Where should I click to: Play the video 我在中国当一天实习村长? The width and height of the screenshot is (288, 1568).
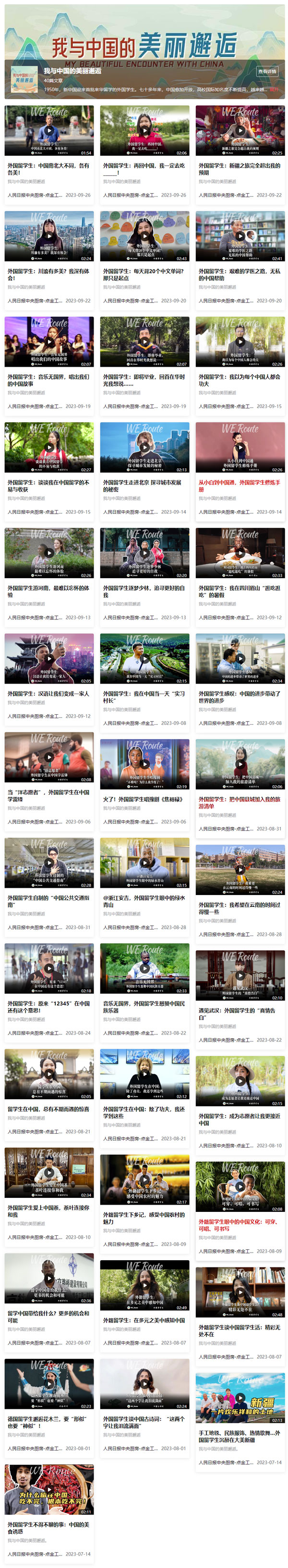144,659
